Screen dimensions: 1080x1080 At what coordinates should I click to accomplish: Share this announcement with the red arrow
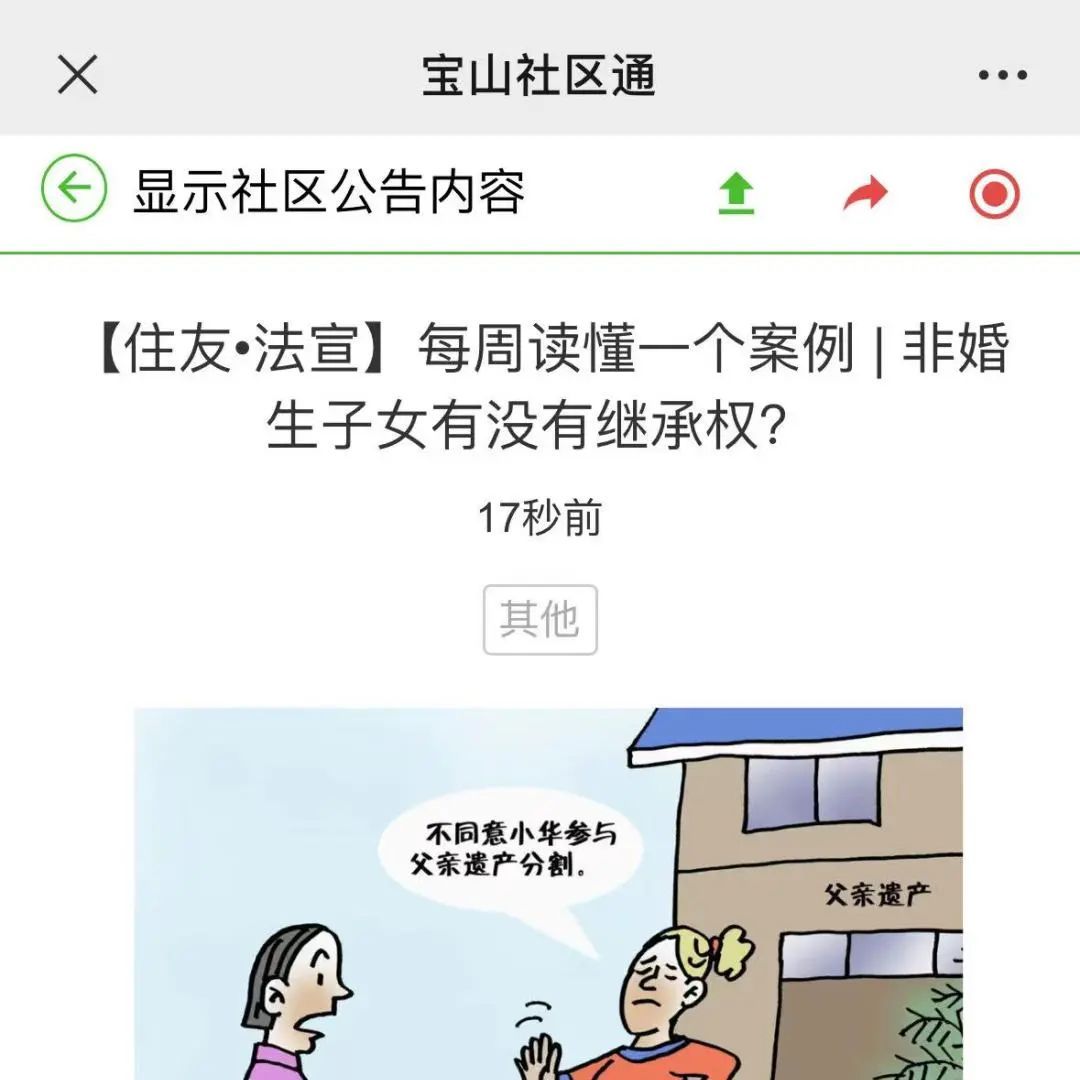click(x=865, y=193)
